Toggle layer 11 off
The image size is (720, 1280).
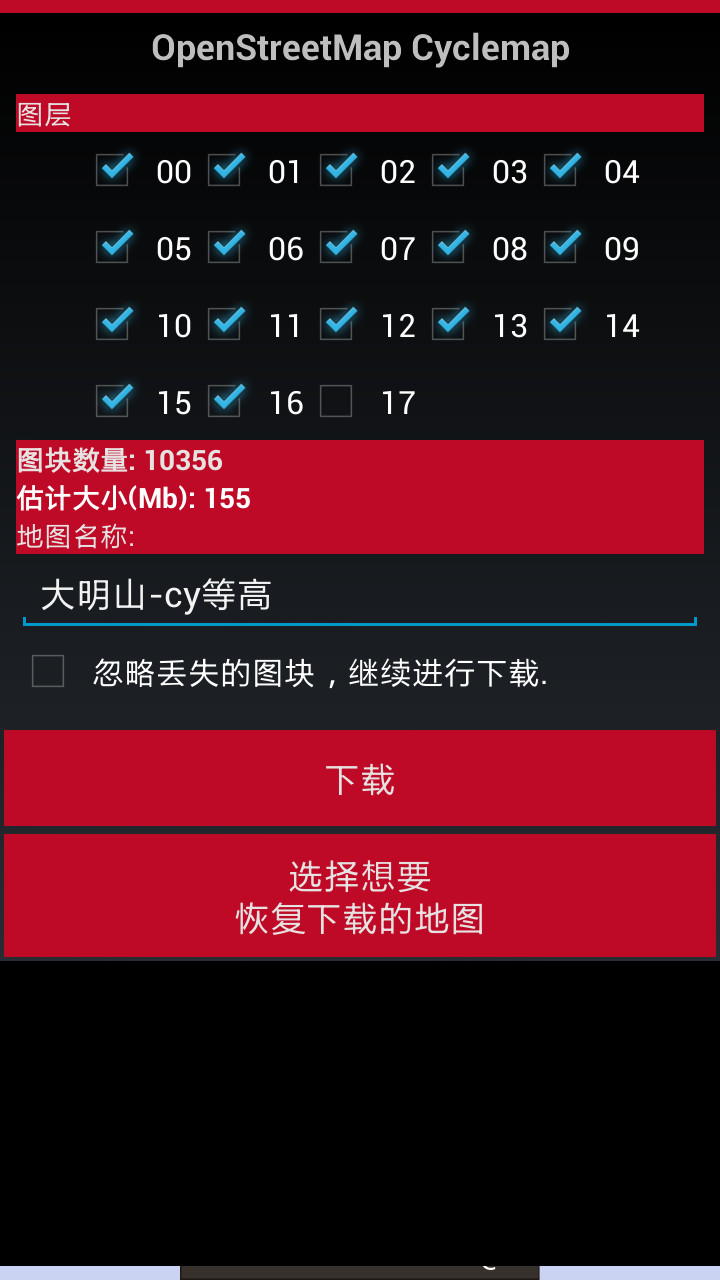click(x=225, y=325)
